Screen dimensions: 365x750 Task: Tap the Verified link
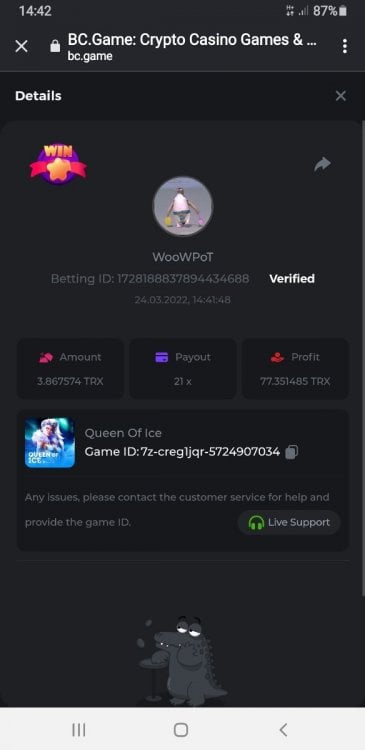[x=292, y=278]
